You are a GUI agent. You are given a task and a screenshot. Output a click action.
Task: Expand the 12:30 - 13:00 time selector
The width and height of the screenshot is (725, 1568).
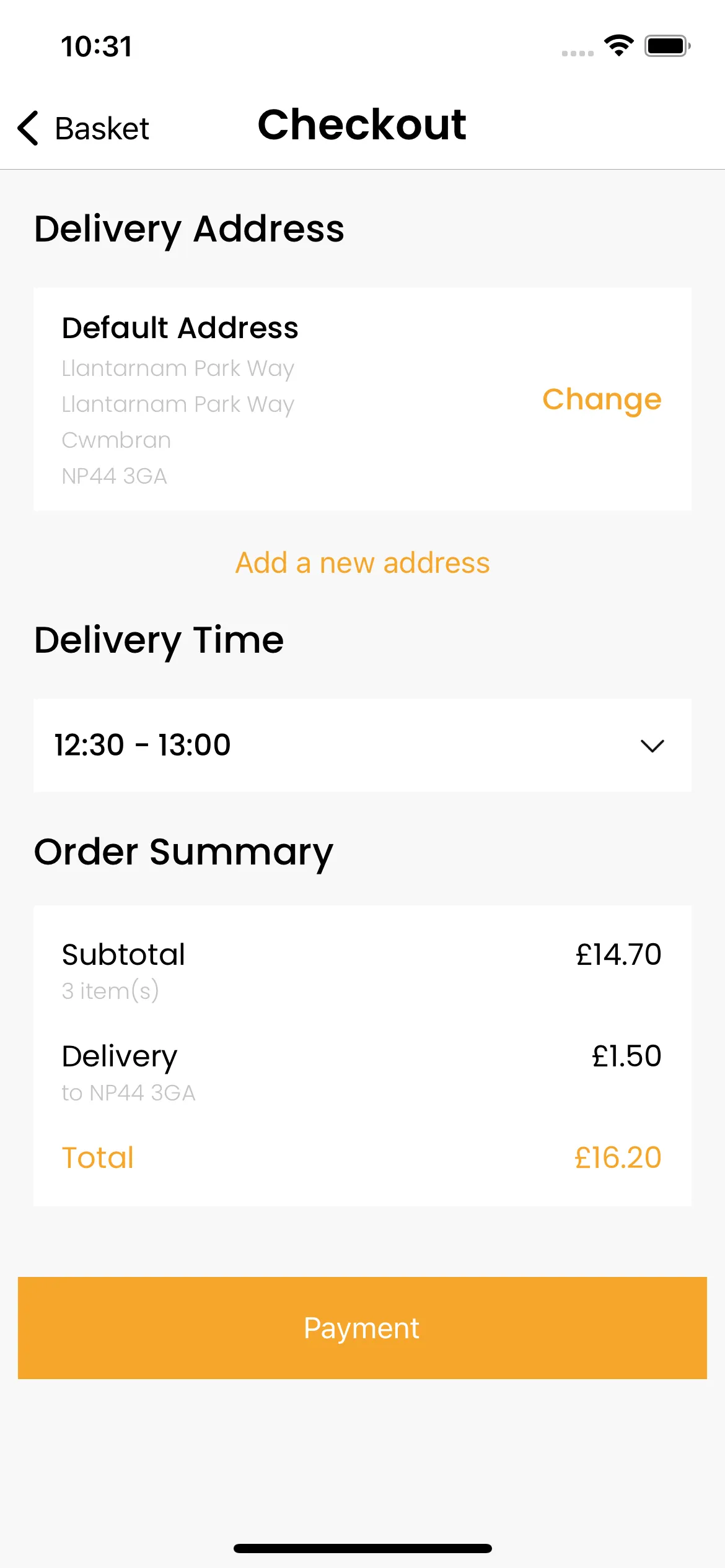[362, 745]
